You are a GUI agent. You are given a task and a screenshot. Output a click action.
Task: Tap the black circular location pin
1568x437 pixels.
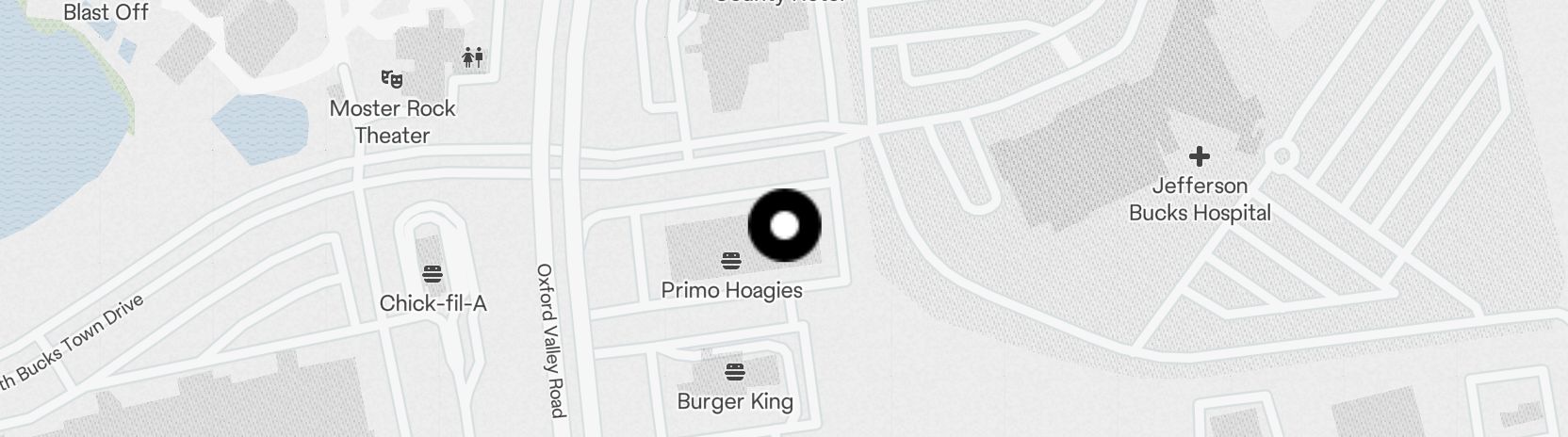point(784,226)
